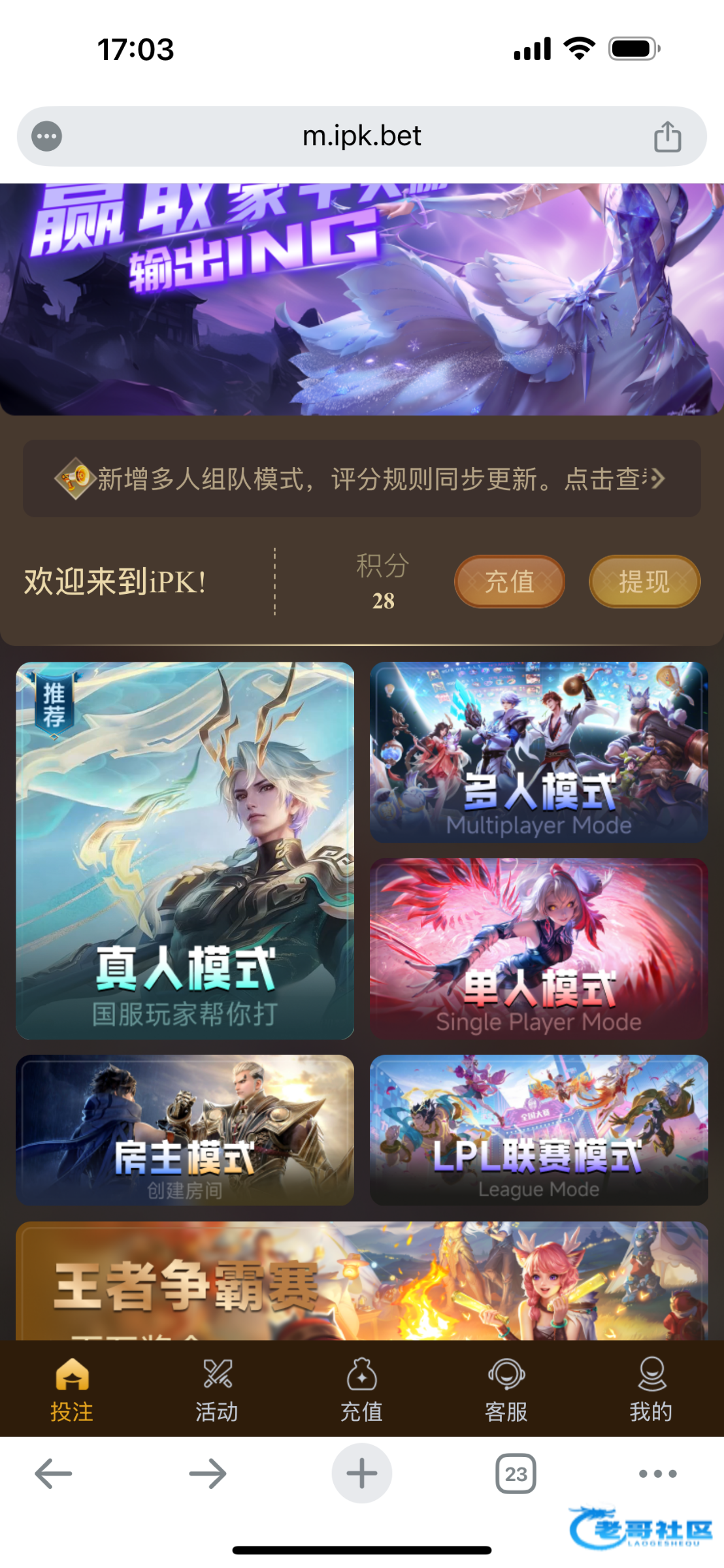Open the 多人模式 Multiplayer Mode card

538,753
